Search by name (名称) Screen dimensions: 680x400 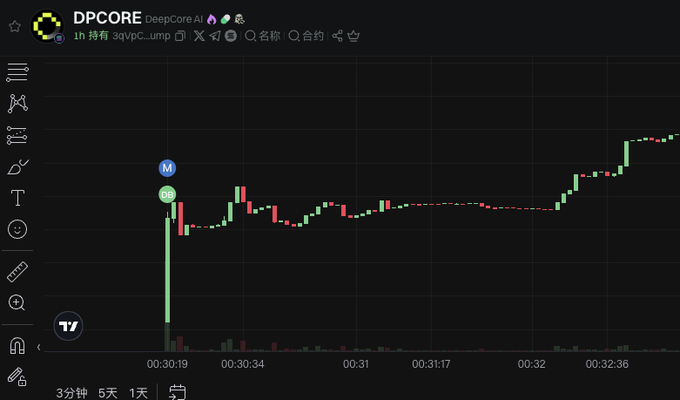263,36
